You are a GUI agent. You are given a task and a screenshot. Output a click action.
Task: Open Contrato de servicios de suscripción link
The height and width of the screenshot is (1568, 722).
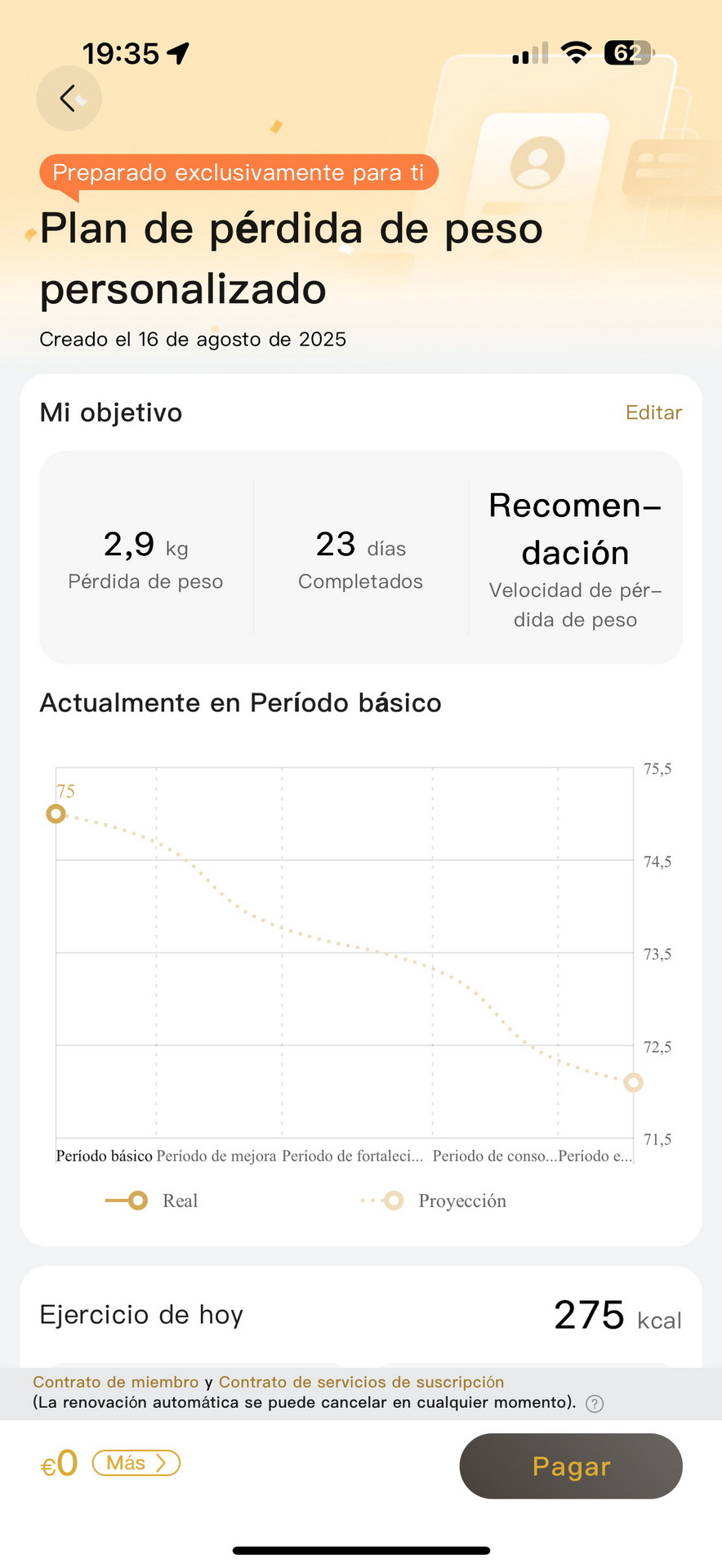coord(361,1382)
